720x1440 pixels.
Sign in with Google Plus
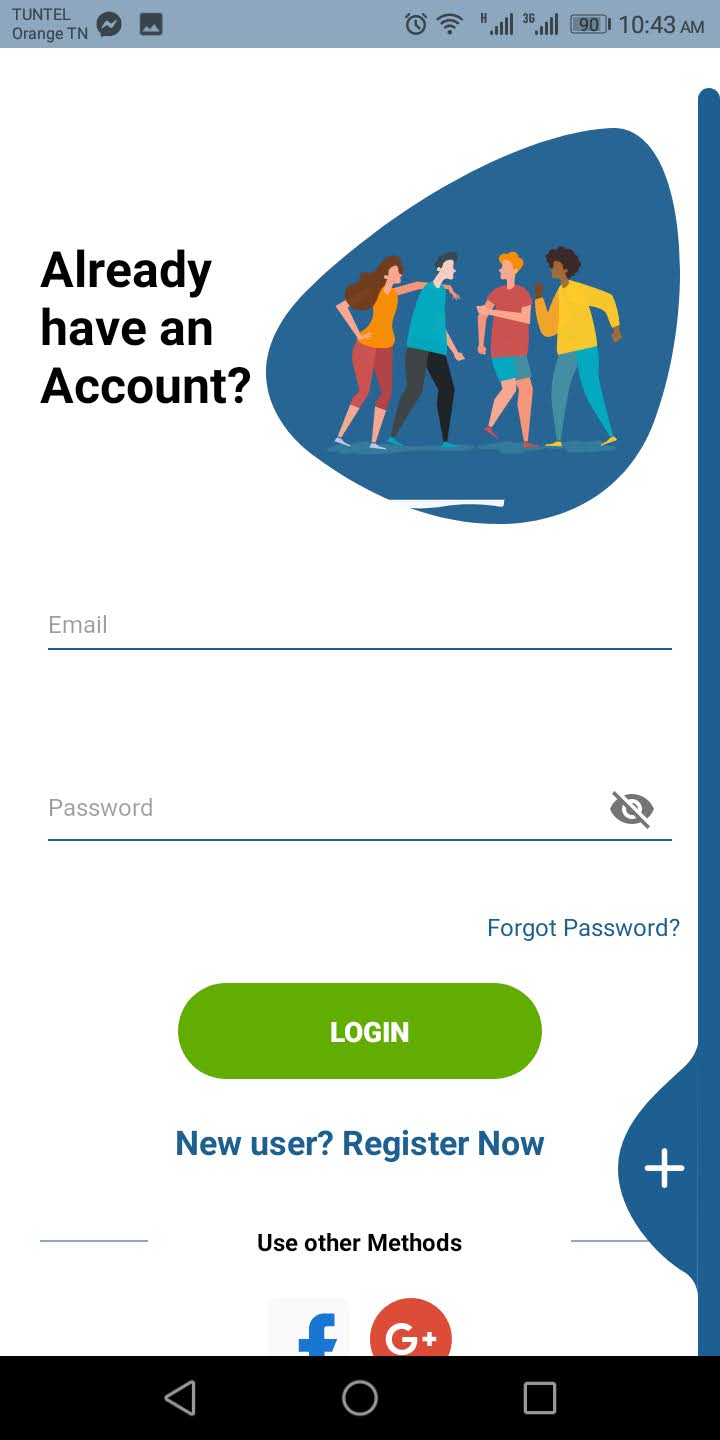tap(411, 1327)
